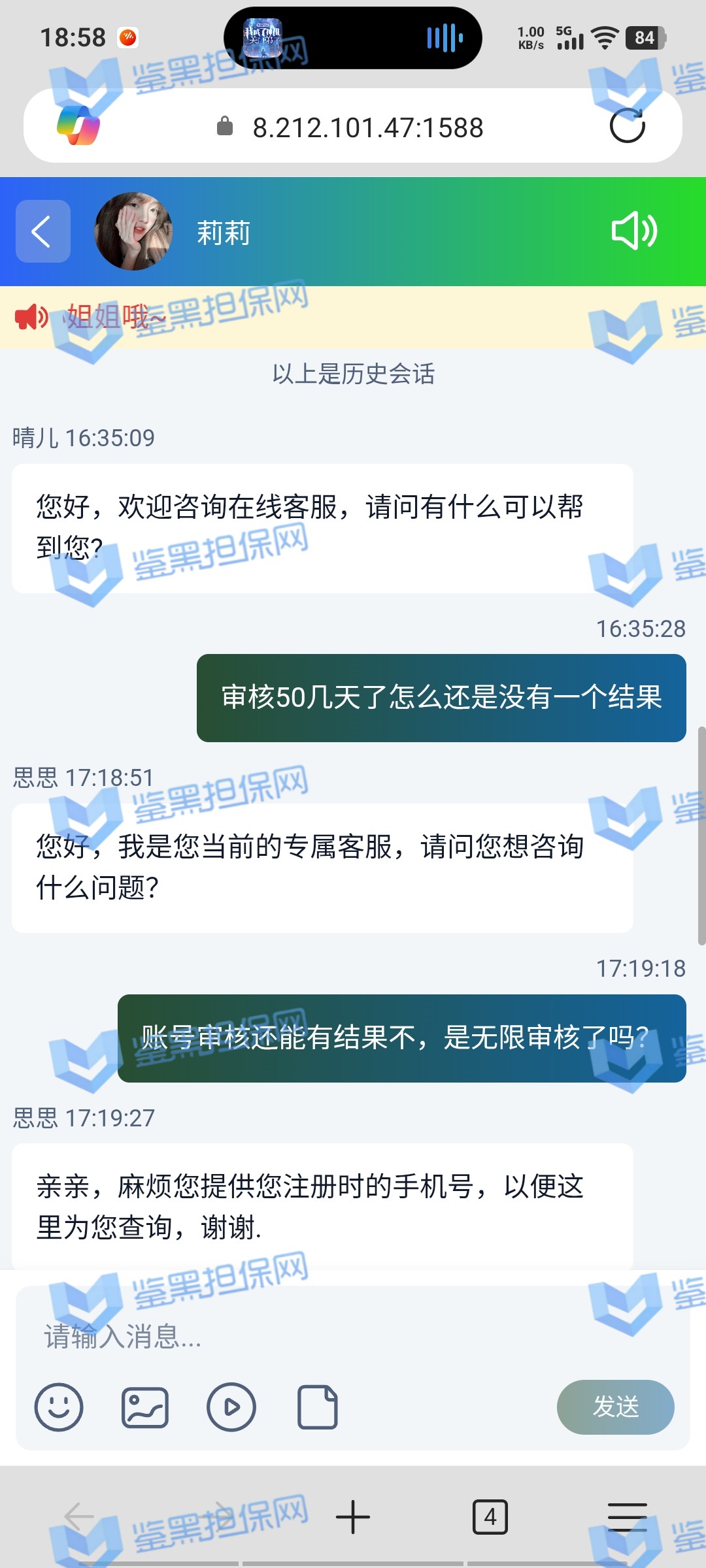Attach a video to the message

231,1407
